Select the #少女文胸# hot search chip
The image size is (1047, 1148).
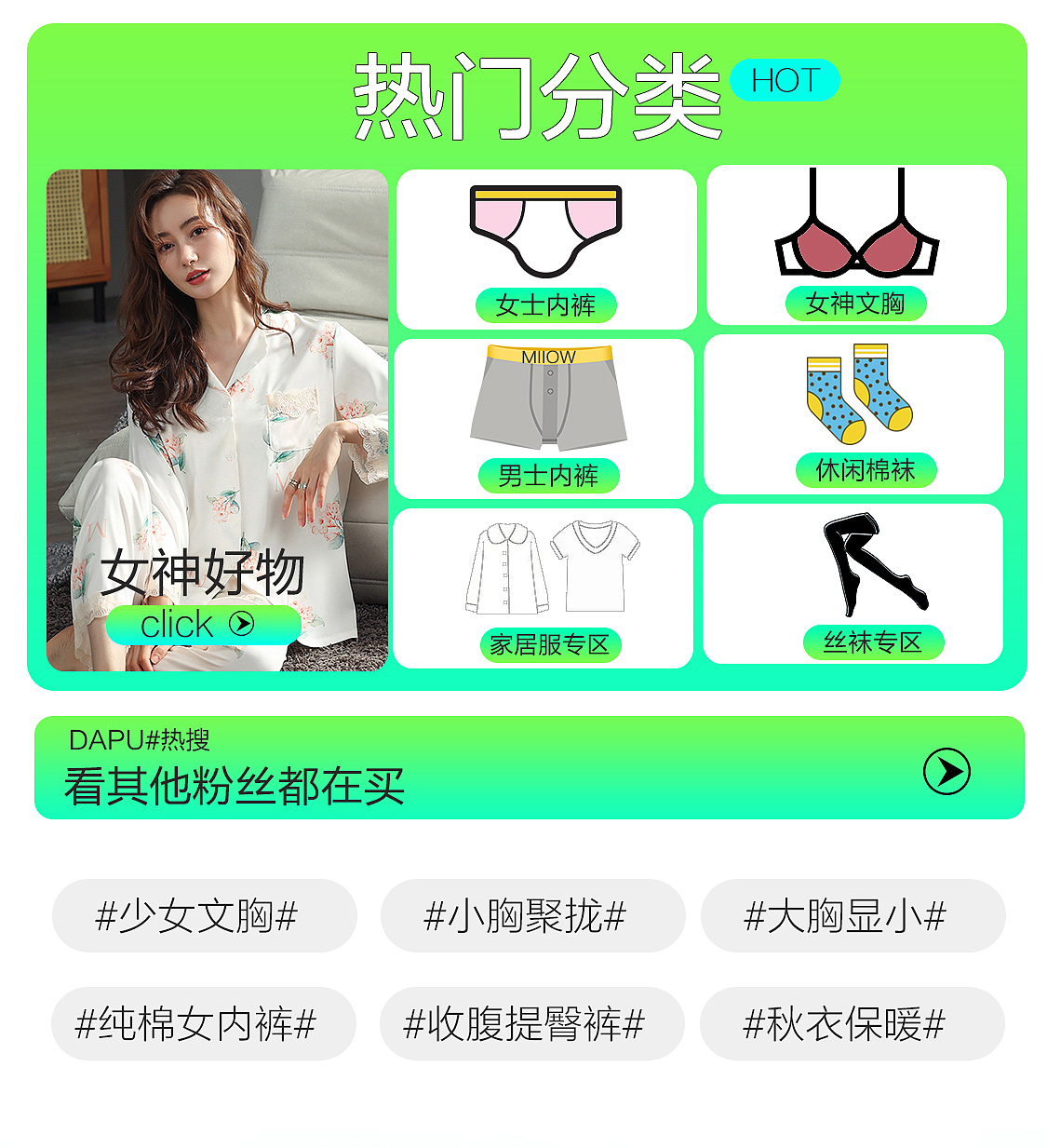(x=205, y=915)
